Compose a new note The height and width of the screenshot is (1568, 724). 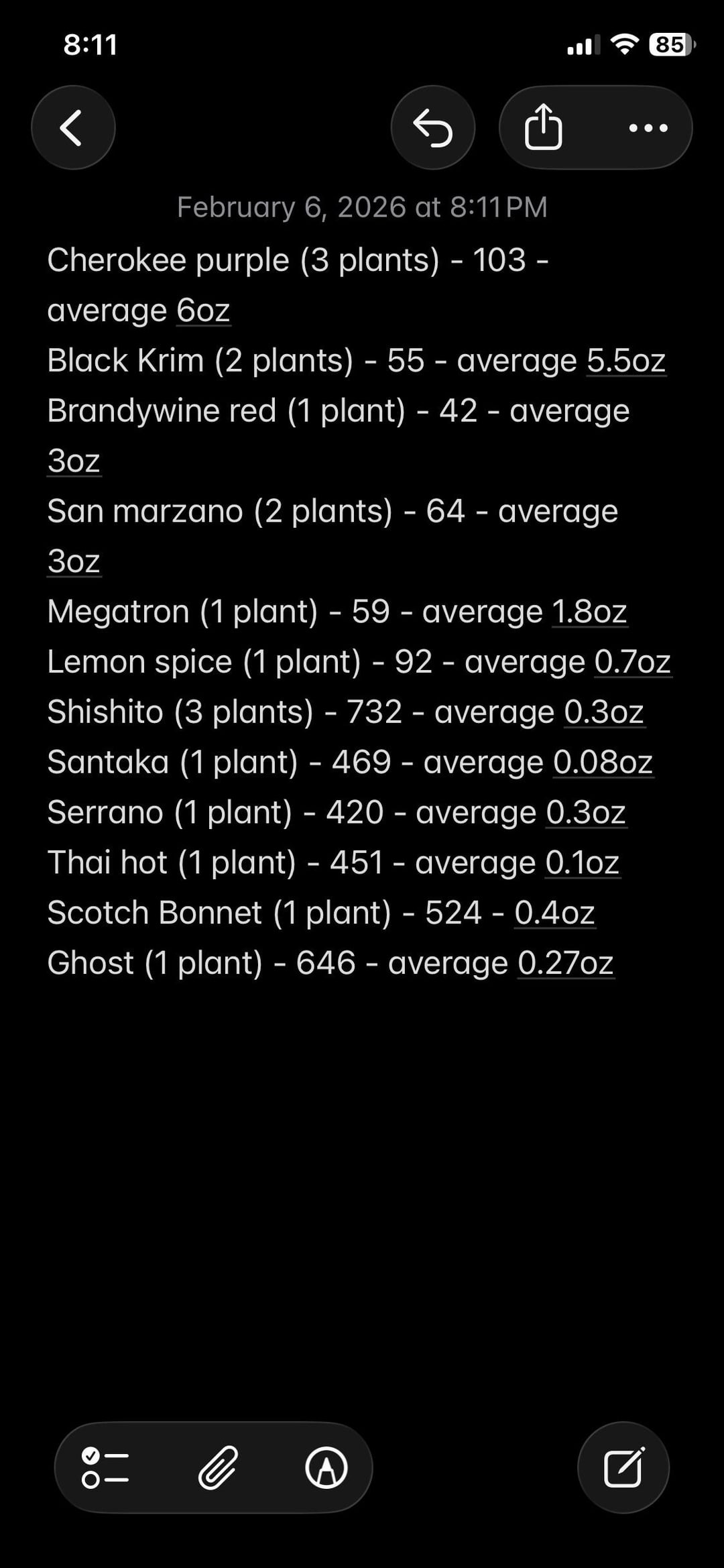(623, 1467)
